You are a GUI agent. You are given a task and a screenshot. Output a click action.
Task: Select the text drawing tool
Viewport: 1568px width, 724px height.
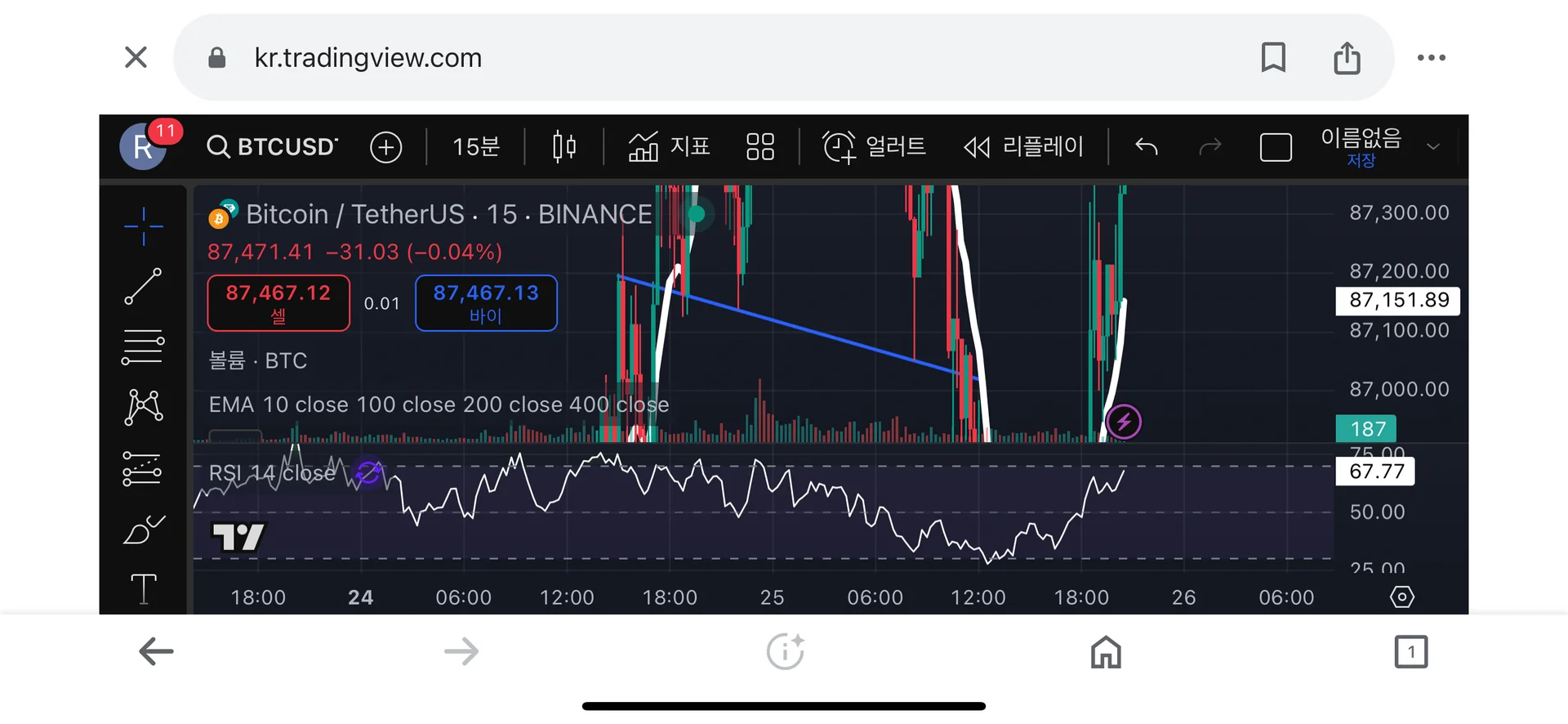pyautogui.click(x=144, y=588)
